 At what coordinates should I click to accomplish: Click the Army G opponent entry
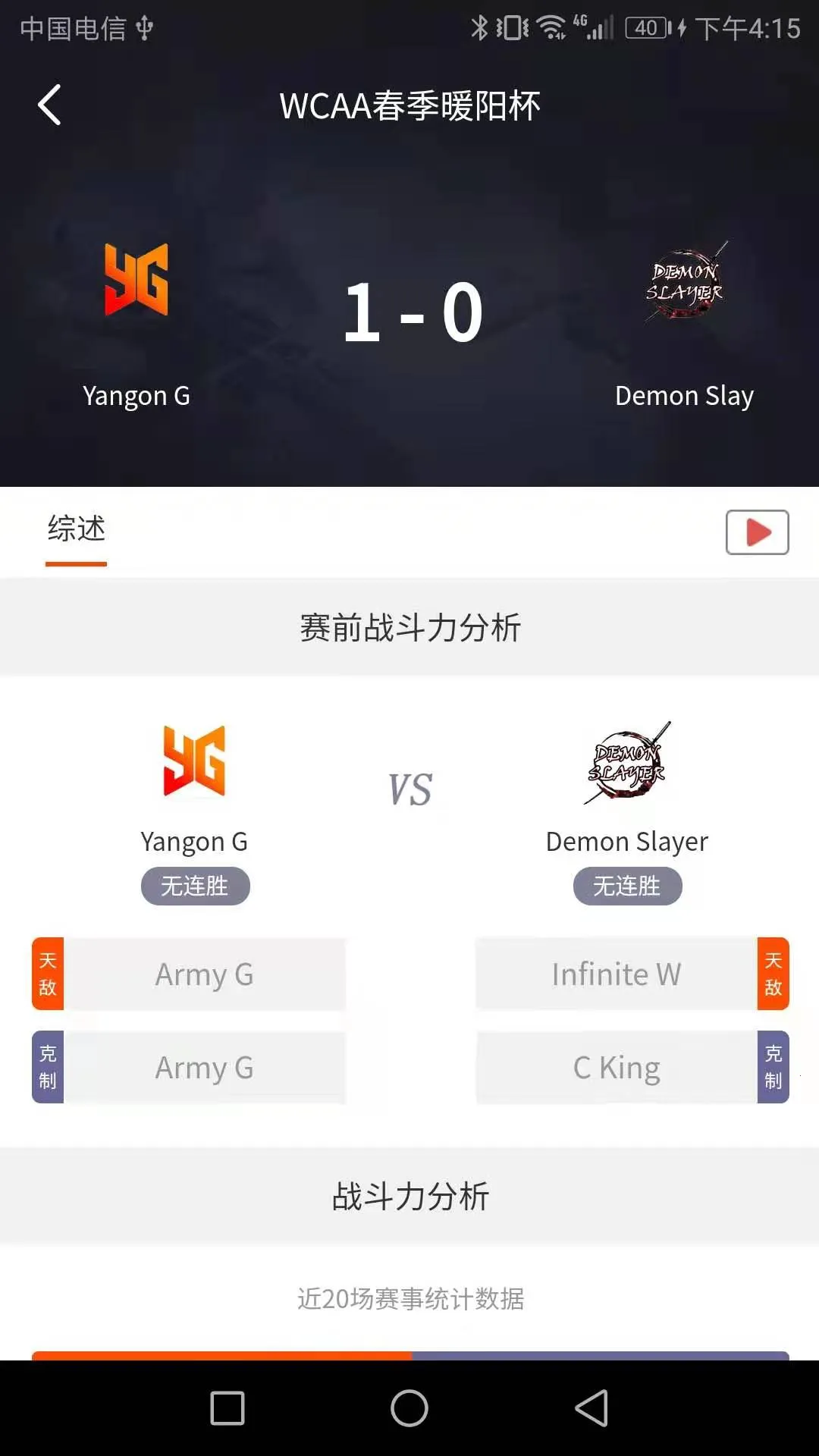(206, 974)
